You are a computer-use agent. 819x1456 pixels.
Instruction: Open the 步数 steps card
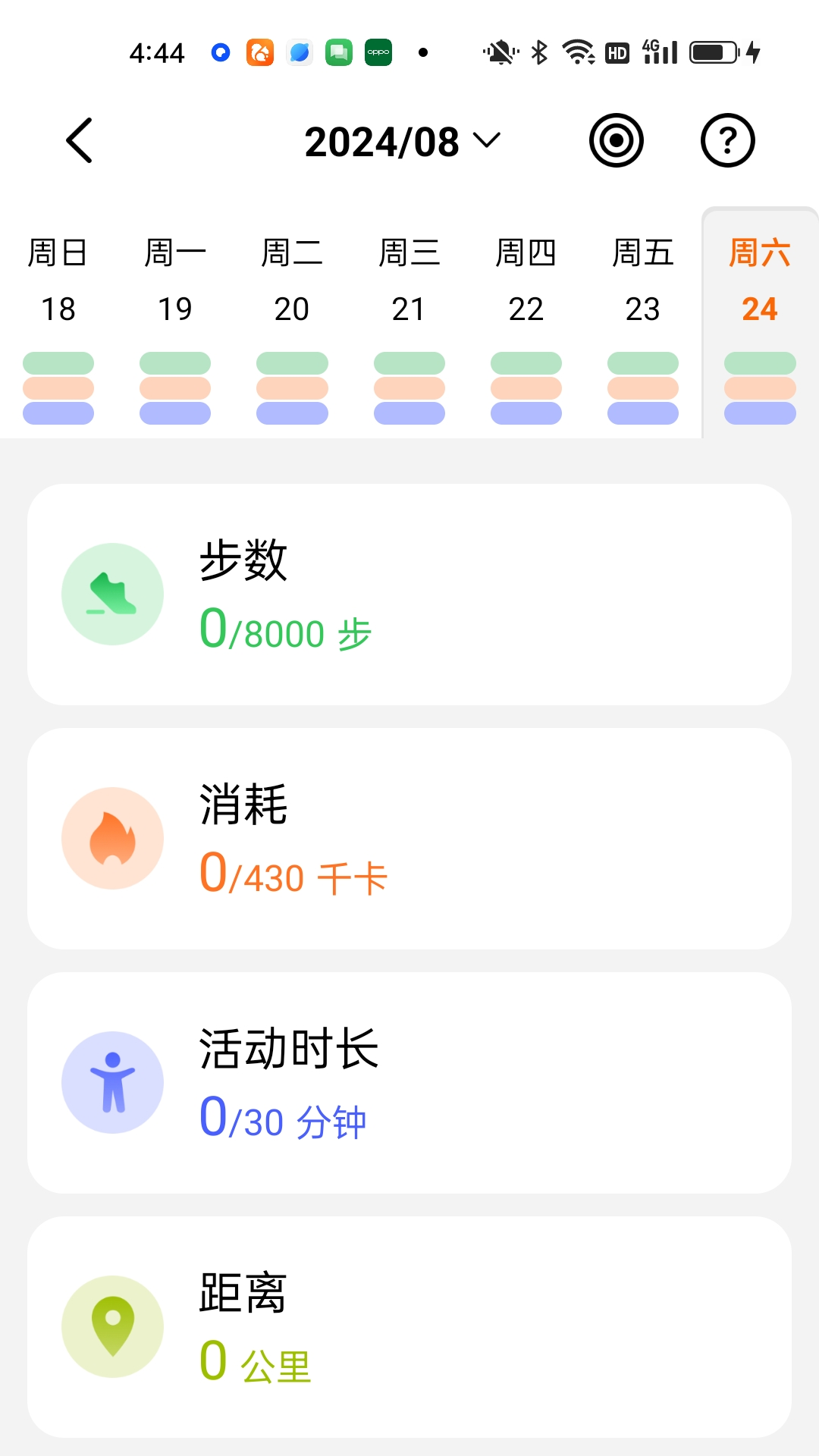pyautogui.click(x=409, y=595)
